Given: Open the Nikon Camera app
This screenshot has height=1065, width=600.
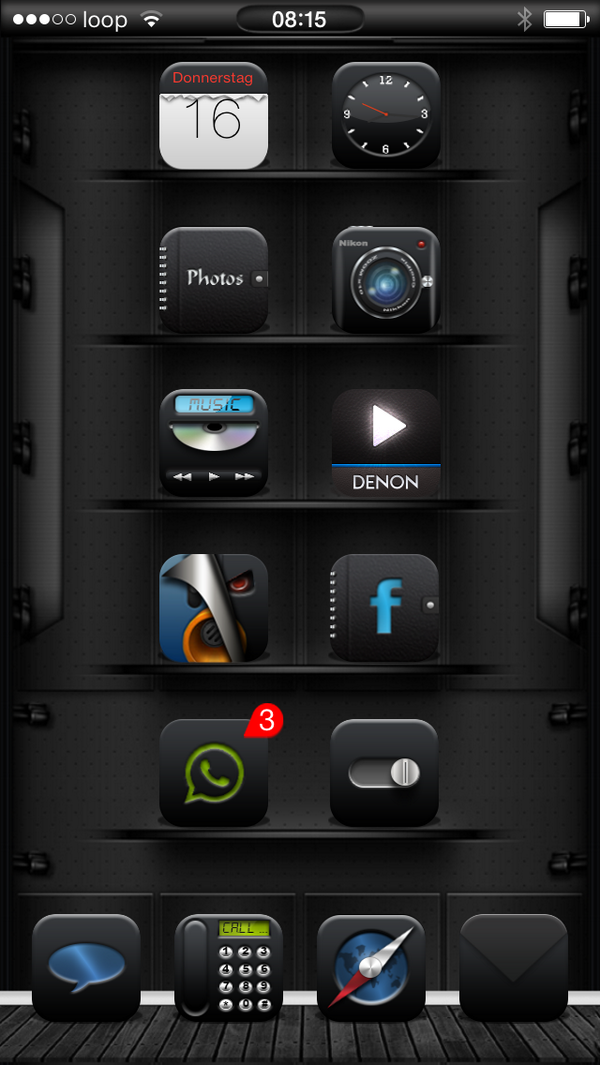Looking at the screenshot, I should 386,280.
